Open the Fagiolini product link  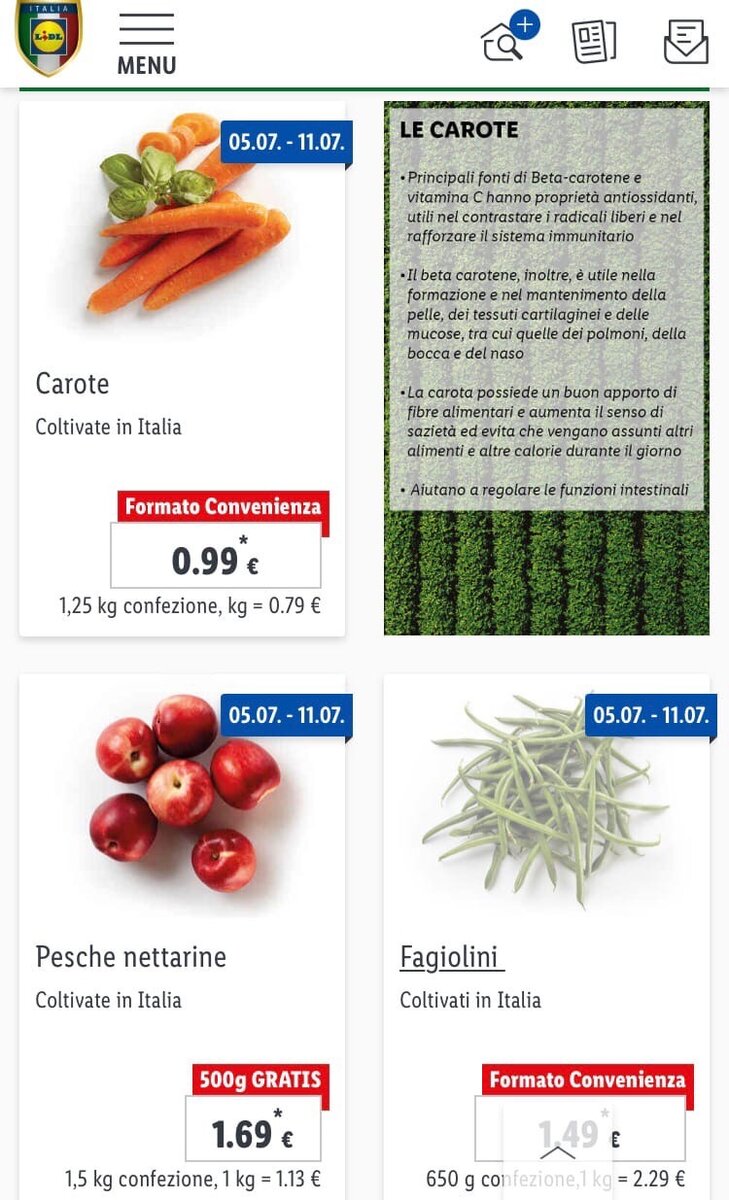(x=451, y=957)
